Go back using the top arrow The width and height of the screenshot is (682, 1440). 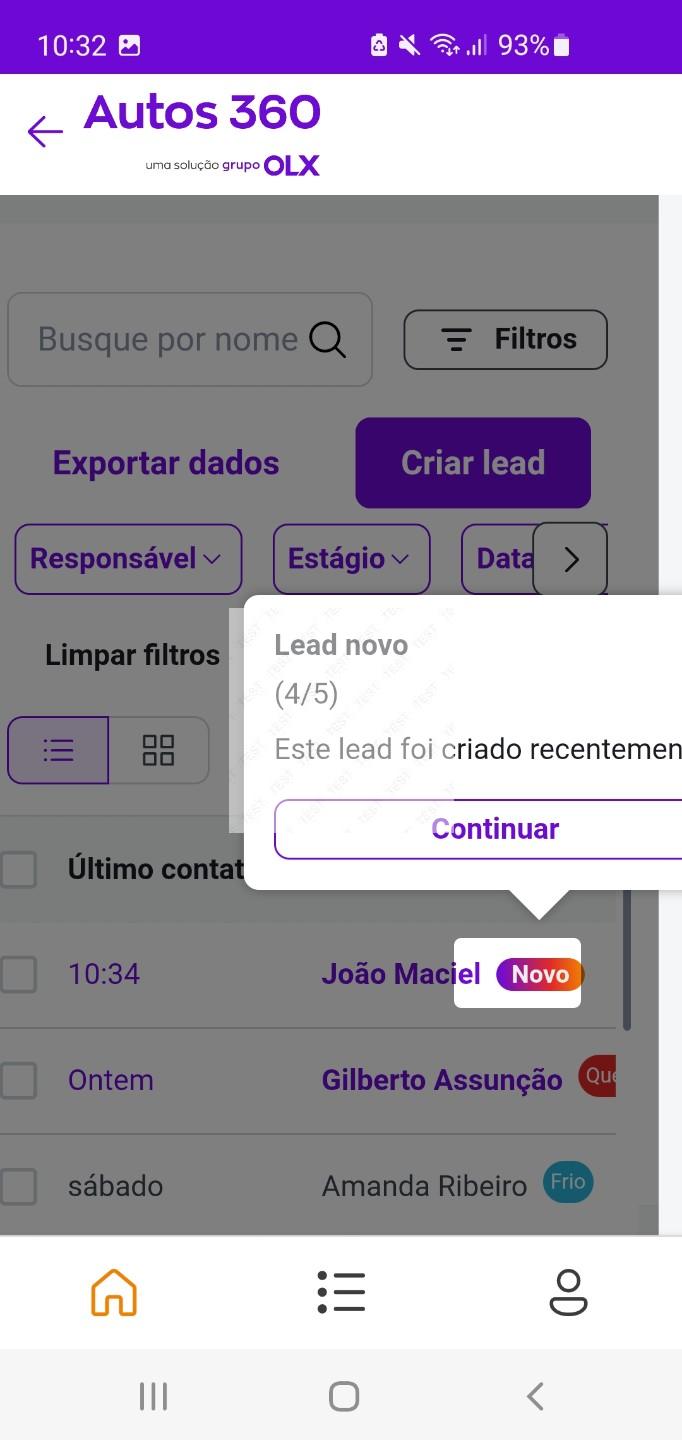click(x=45, y=131)
